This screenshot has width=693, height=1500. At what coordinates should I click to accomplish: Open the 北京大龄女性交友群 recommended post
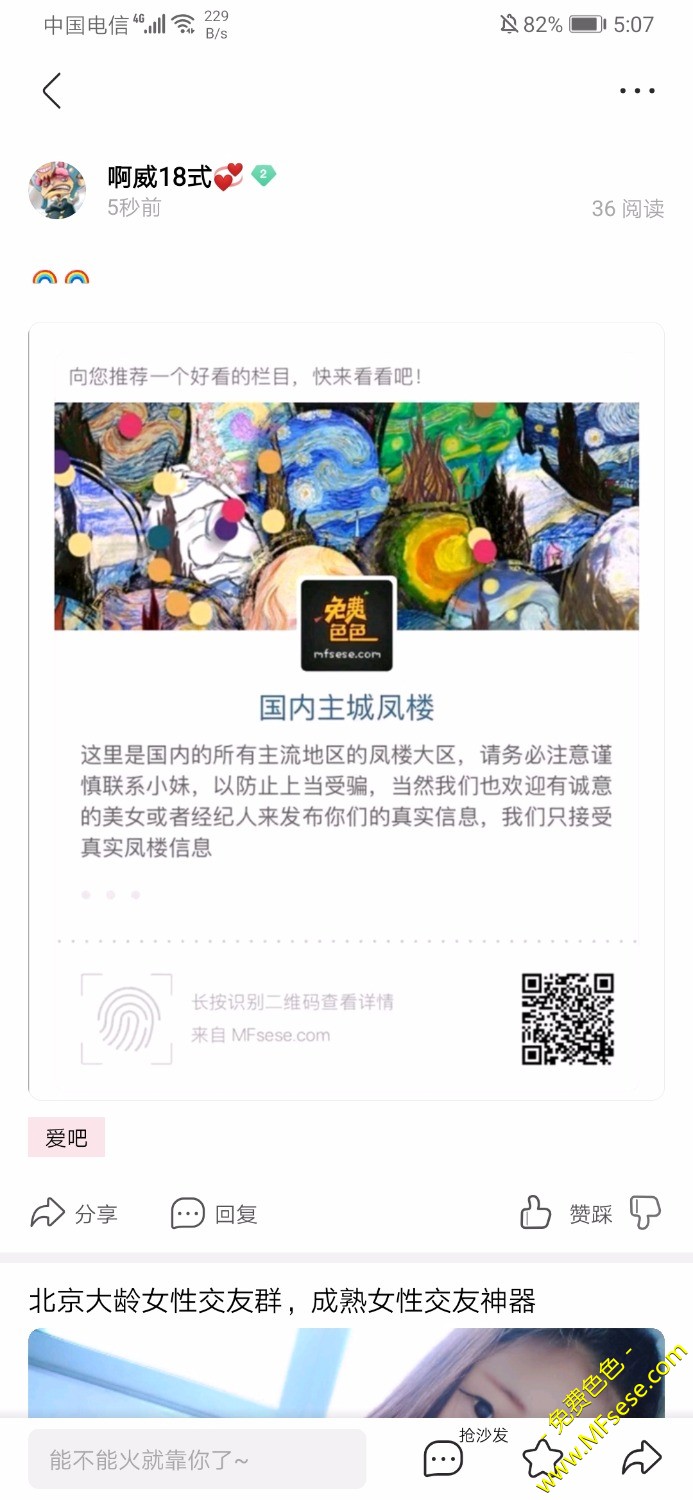click(x=282, y=1300)
